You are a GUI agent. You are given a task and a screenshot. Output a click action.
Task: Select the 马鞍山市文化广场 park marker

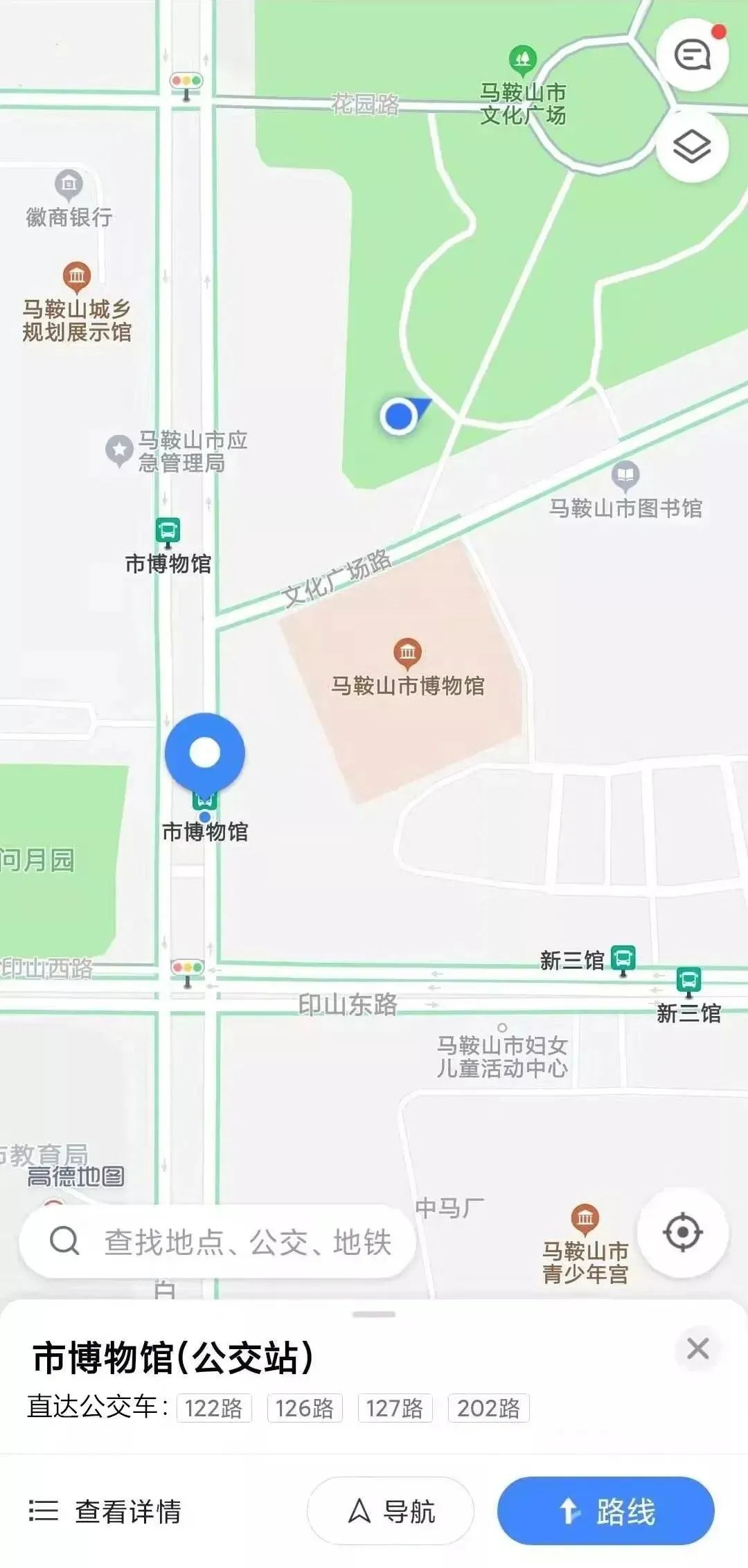523,60
